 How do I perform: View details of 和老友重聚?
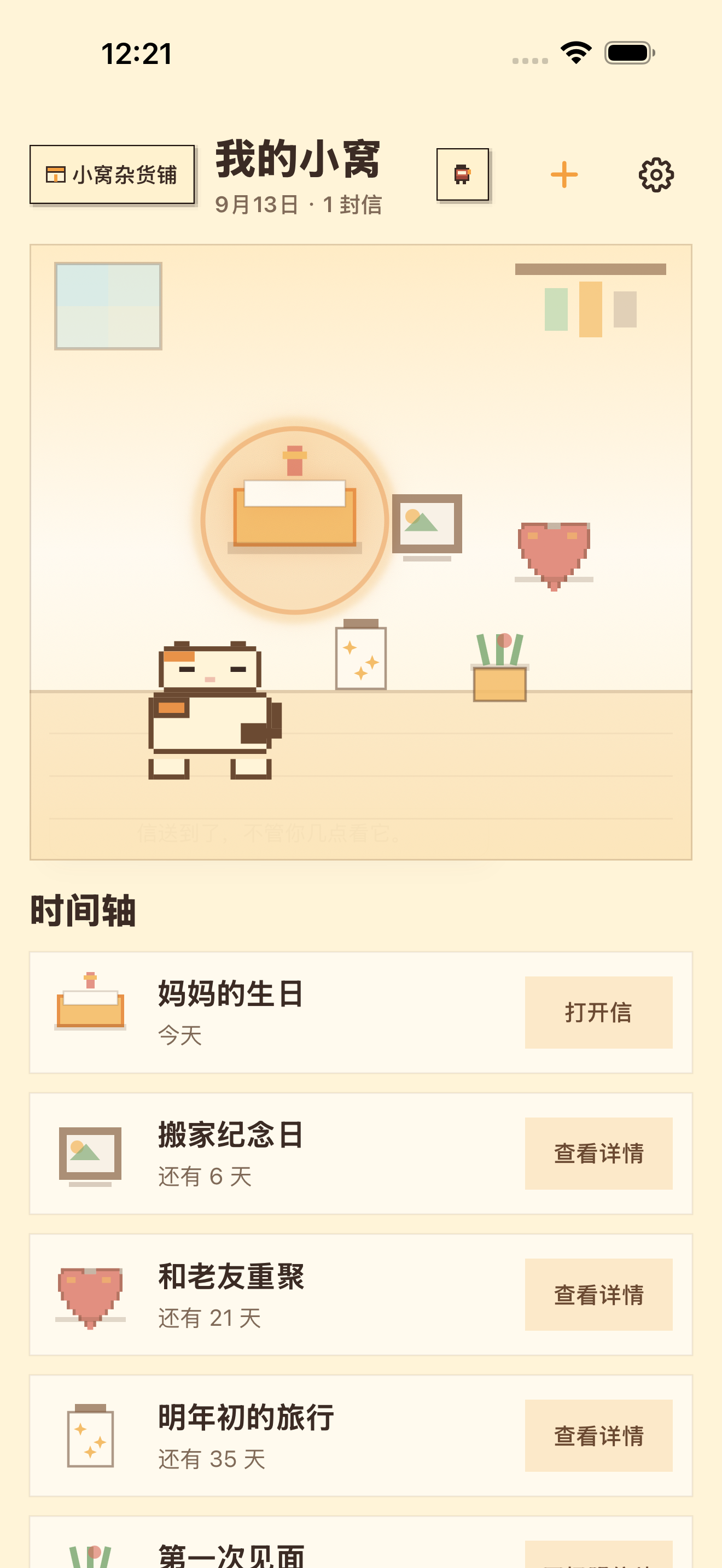[x=598, y=1295]
